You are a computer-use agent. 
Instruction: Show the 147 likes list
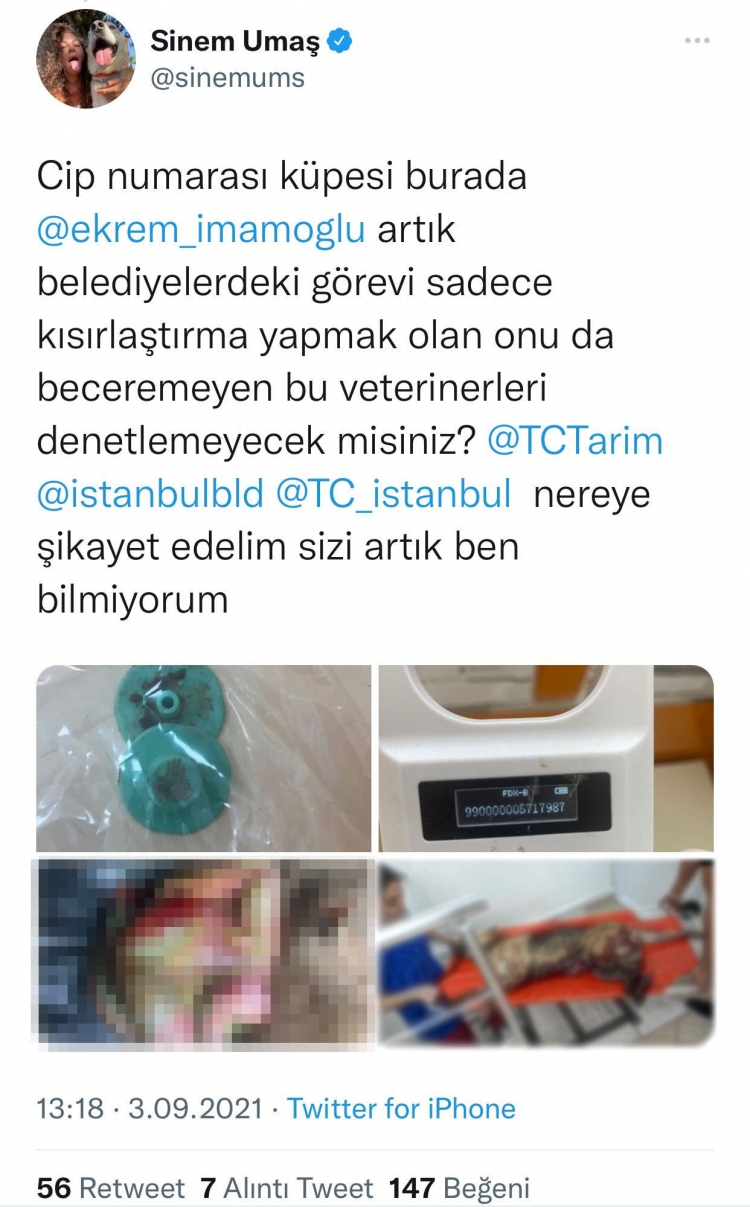click(459, 1187)
